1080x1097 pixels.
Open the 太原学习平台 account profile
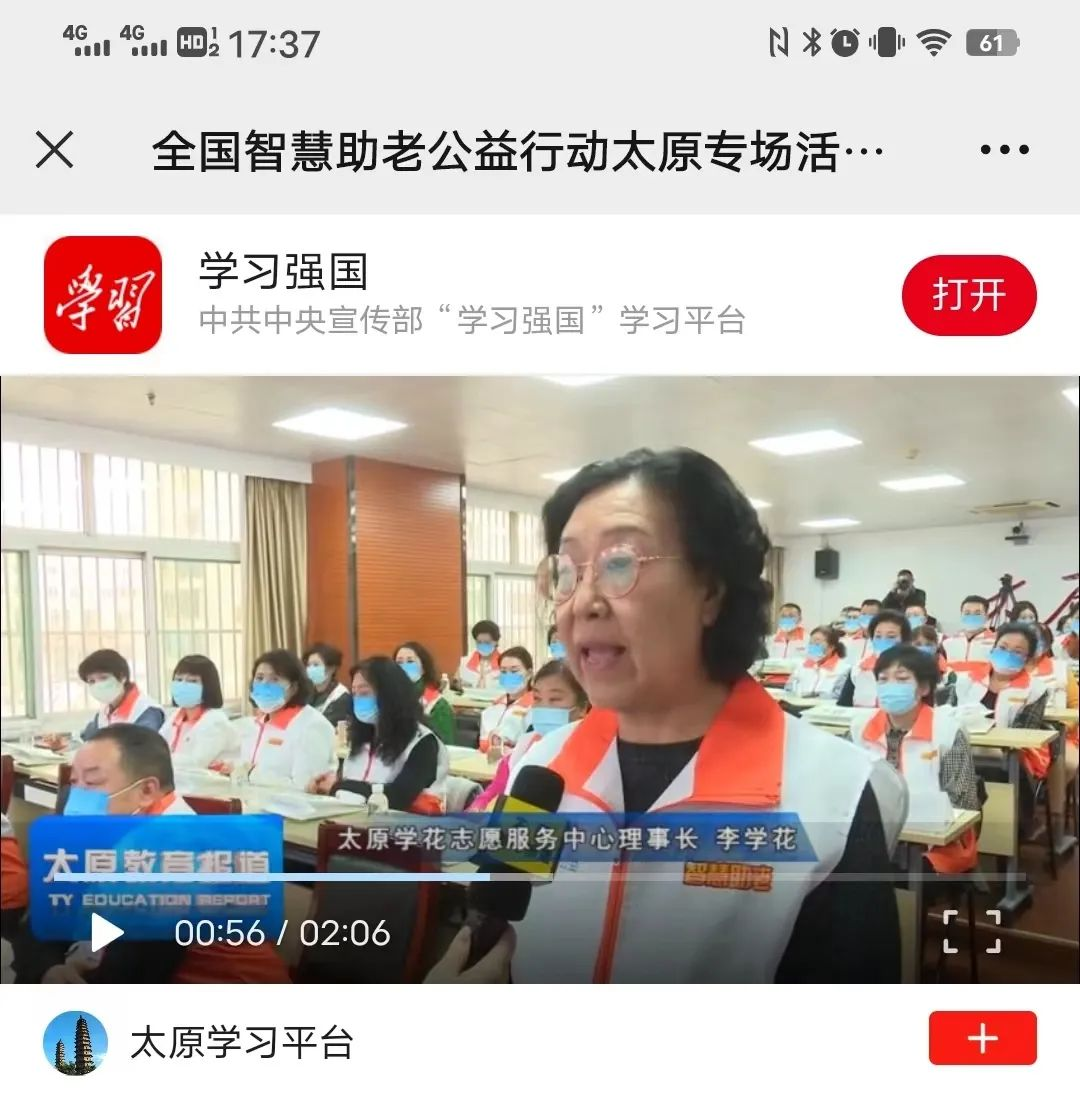coord(240,1042)
